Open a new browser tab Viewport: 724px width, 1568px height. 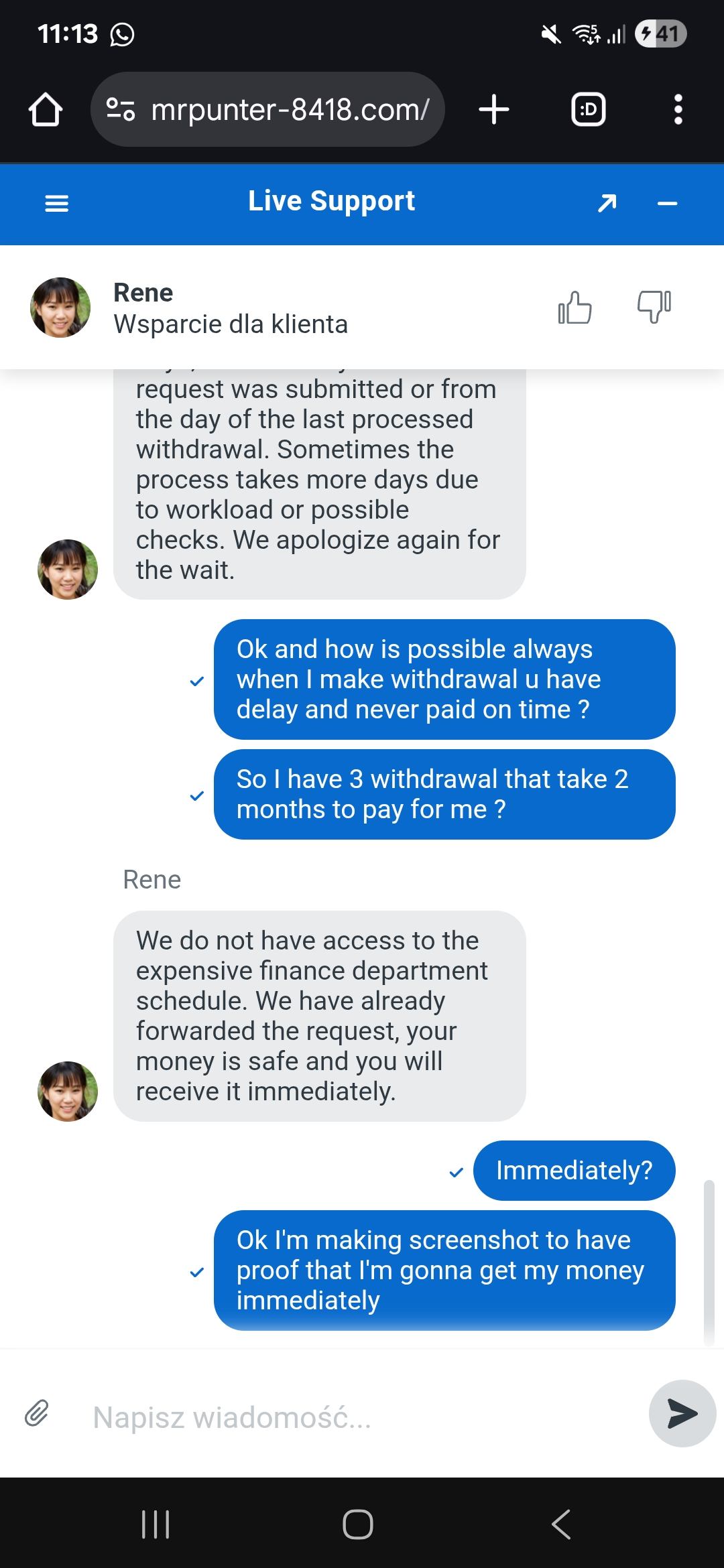pyautogui.click(x=494, y=109)
